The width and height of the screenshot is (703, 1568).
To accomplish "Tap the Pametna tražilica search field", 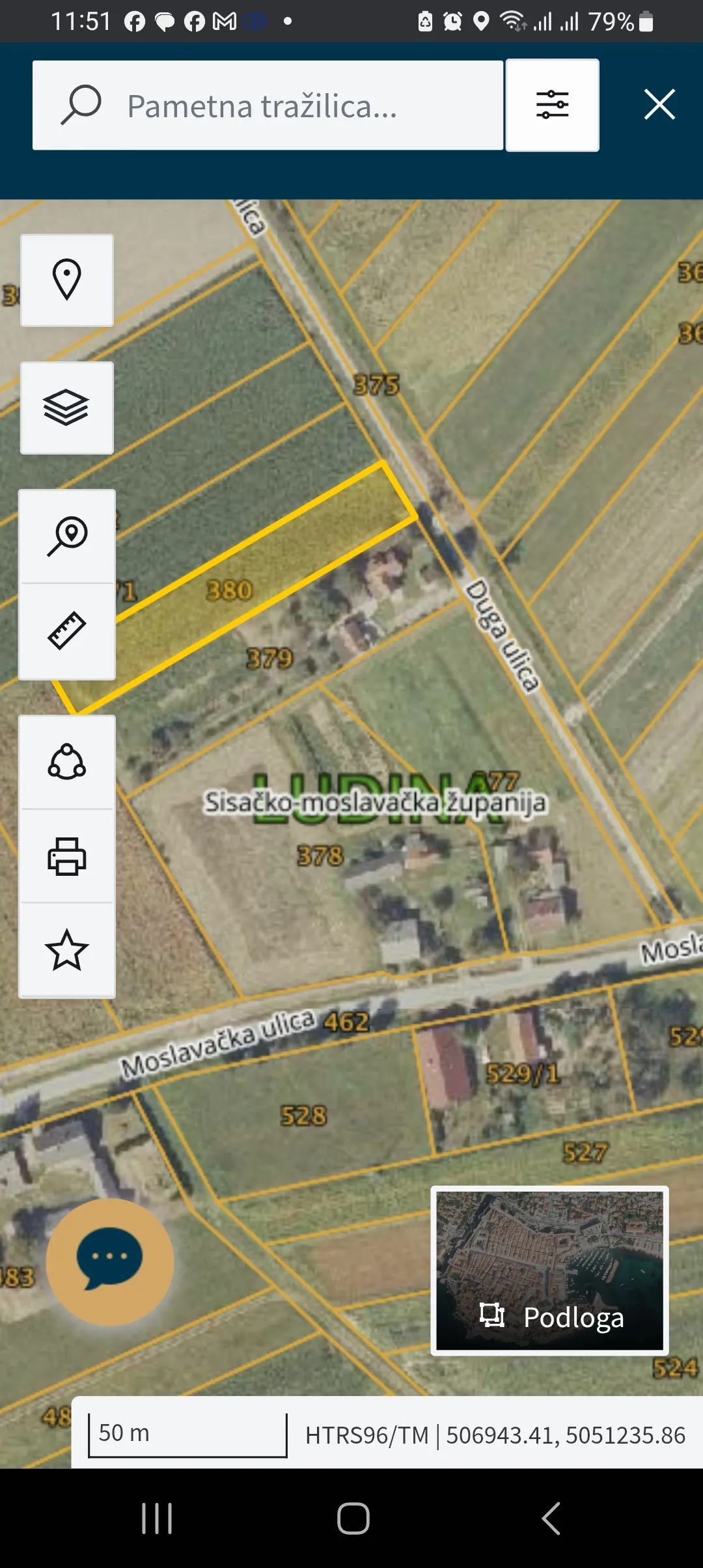I will tap(267, 105).
